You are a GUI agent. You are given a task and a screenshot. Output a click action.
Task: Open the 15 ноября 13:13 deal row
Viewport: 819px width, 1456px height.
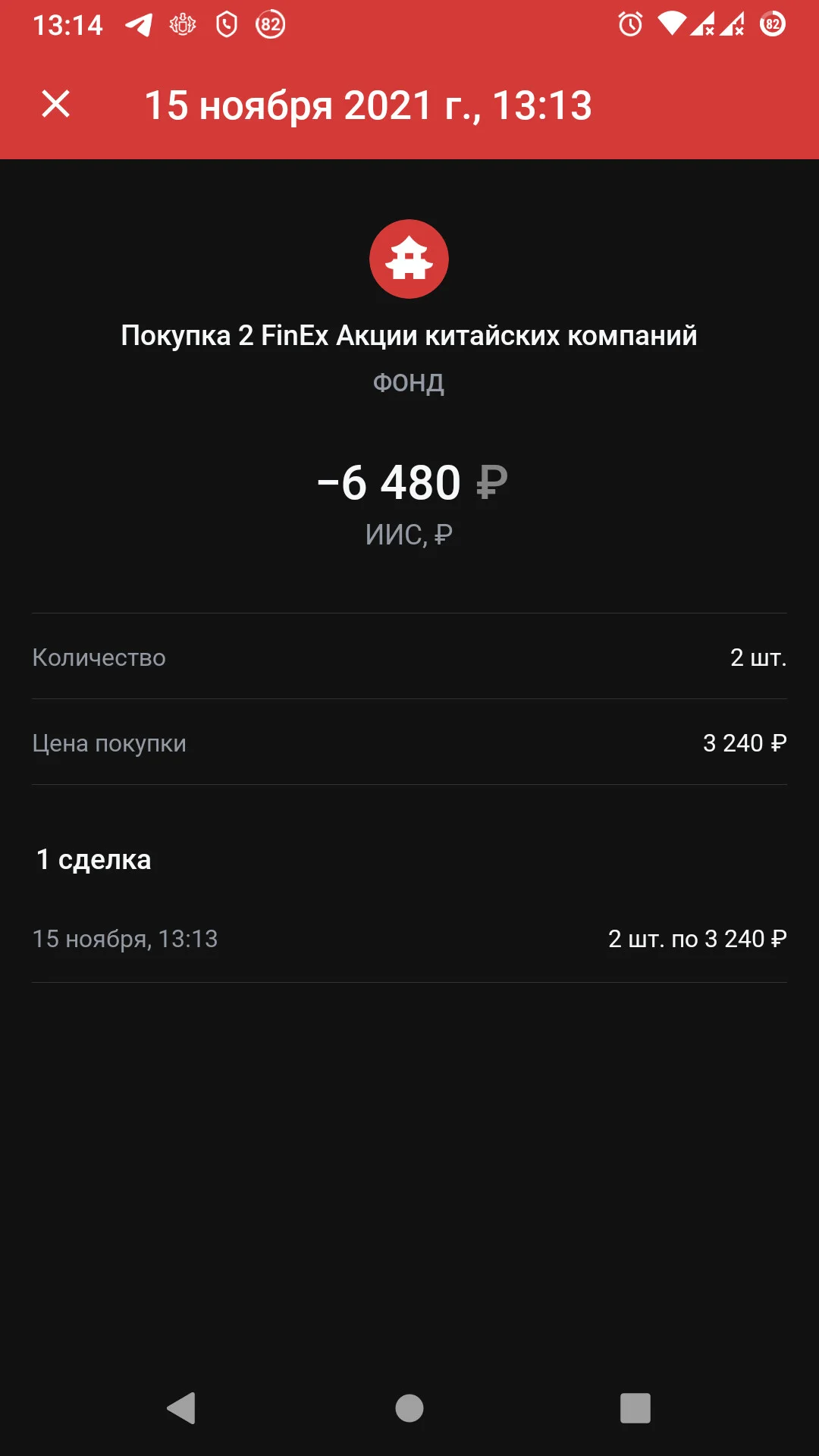coord(409,939)
